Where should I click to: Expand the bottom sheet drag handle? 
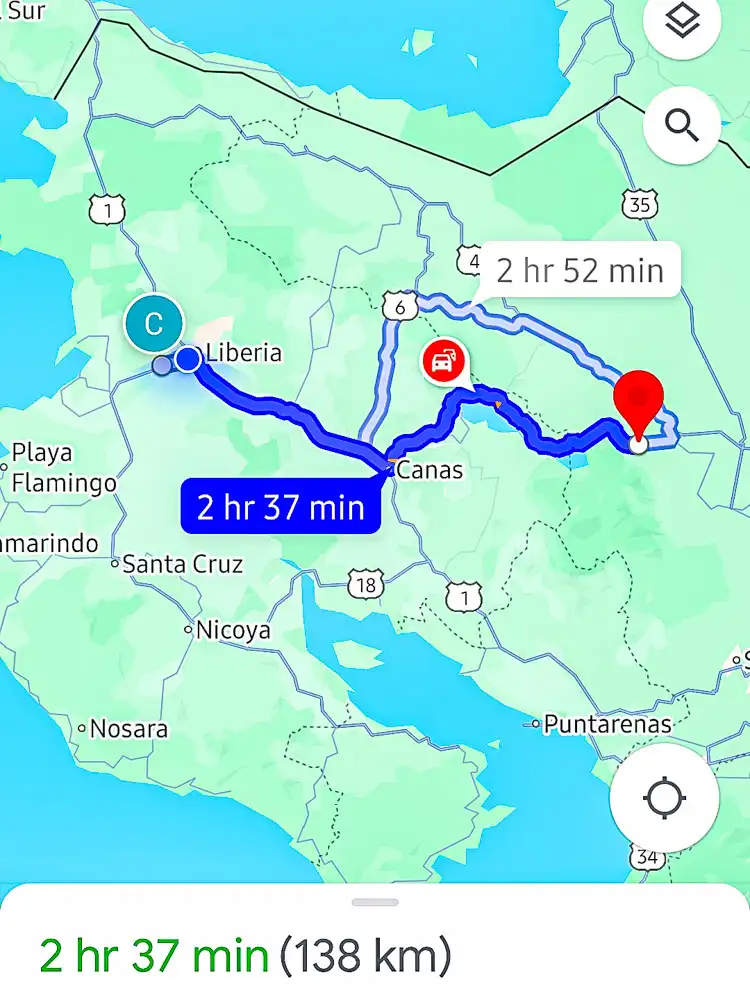375,903
